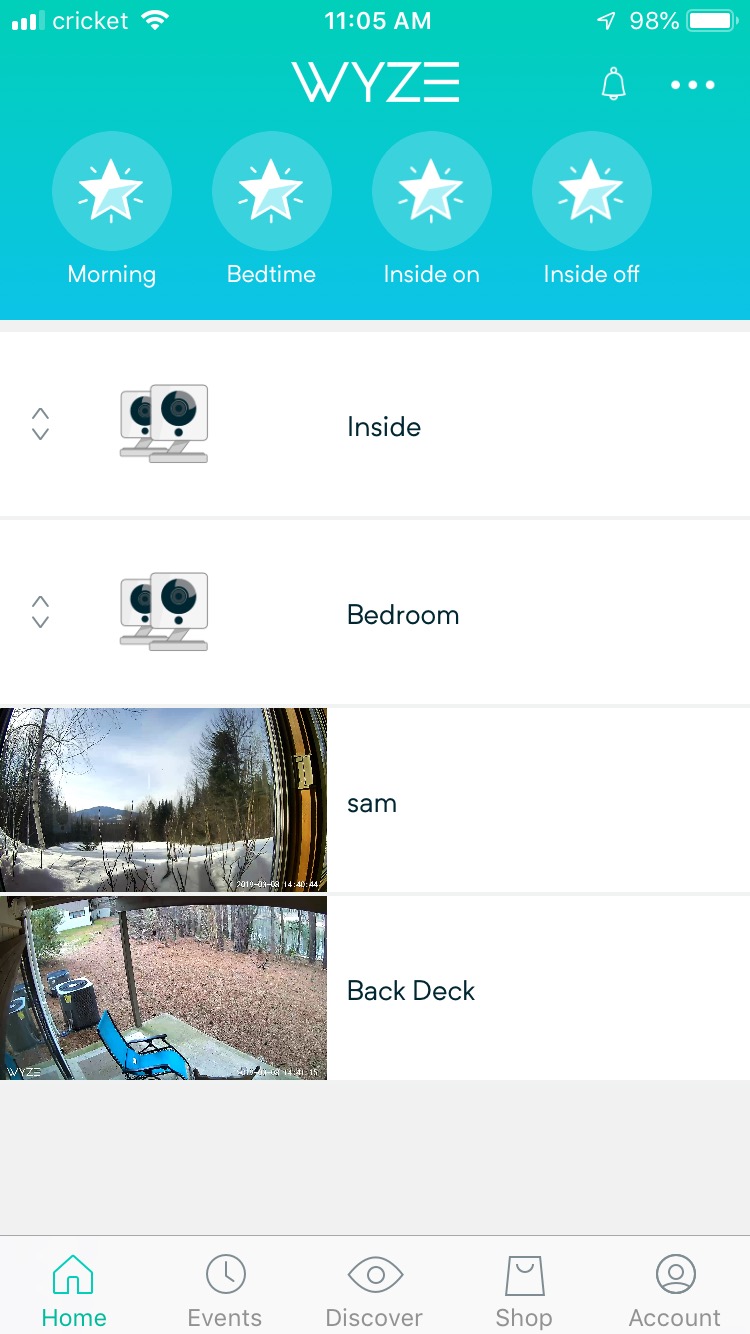
Task: Go to the Home tab
Action: (x=74, y=1290)
